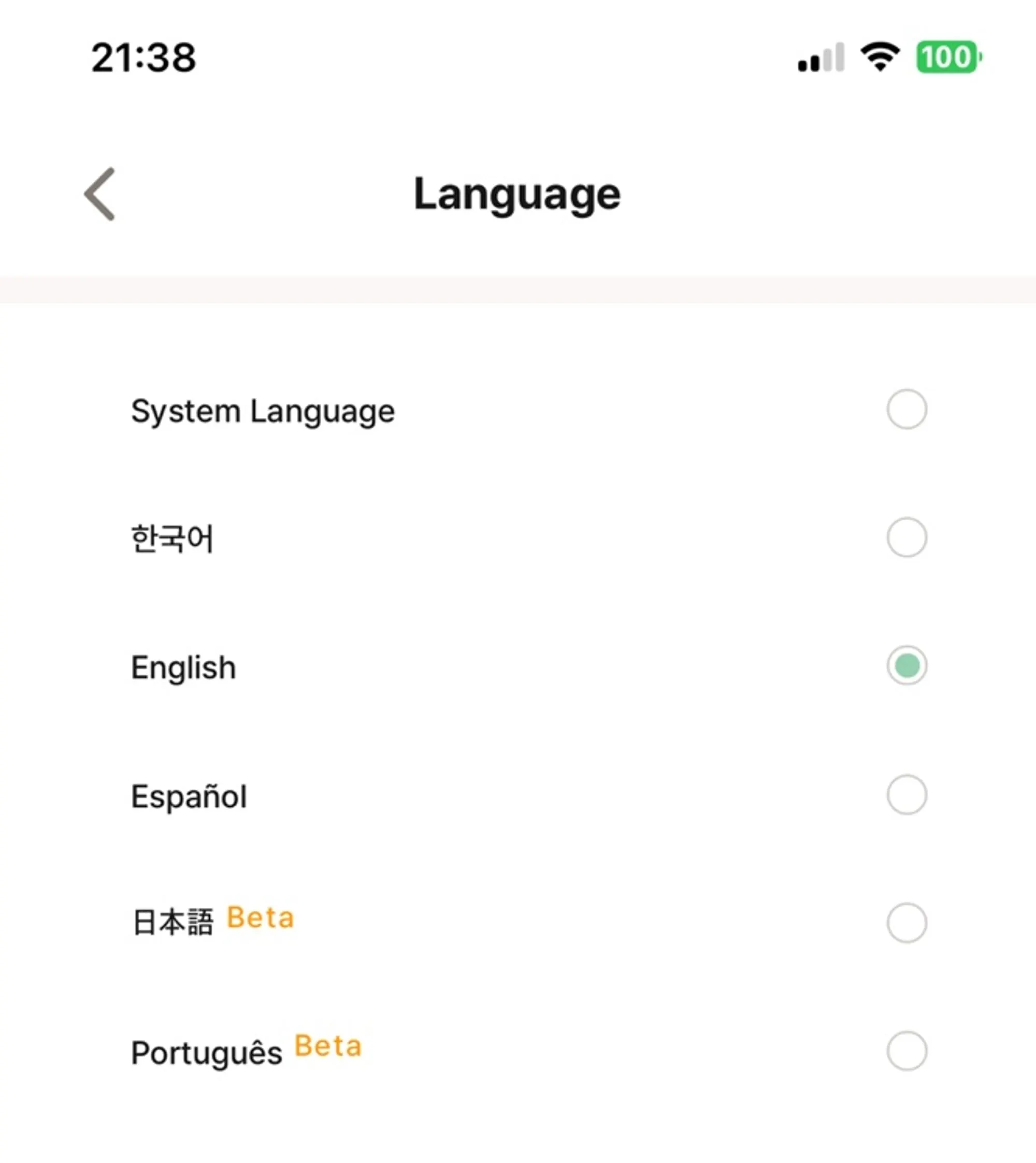Select 日本語 Beta language
The width and height of the screenshot is (1036, 1163).
(x=906, y=922)
